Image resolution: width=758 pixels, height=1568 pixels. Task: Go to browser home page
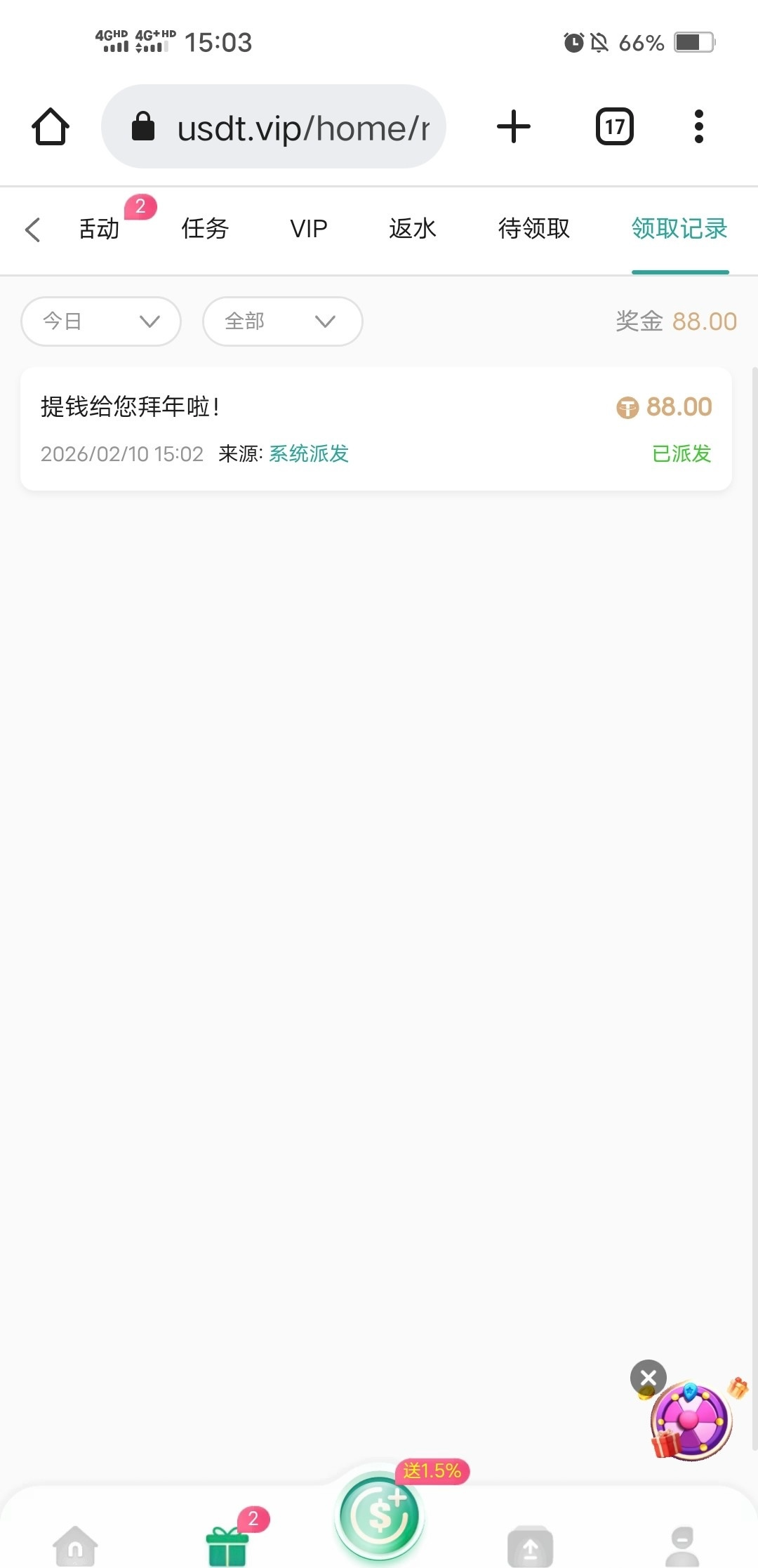point(51,127)
